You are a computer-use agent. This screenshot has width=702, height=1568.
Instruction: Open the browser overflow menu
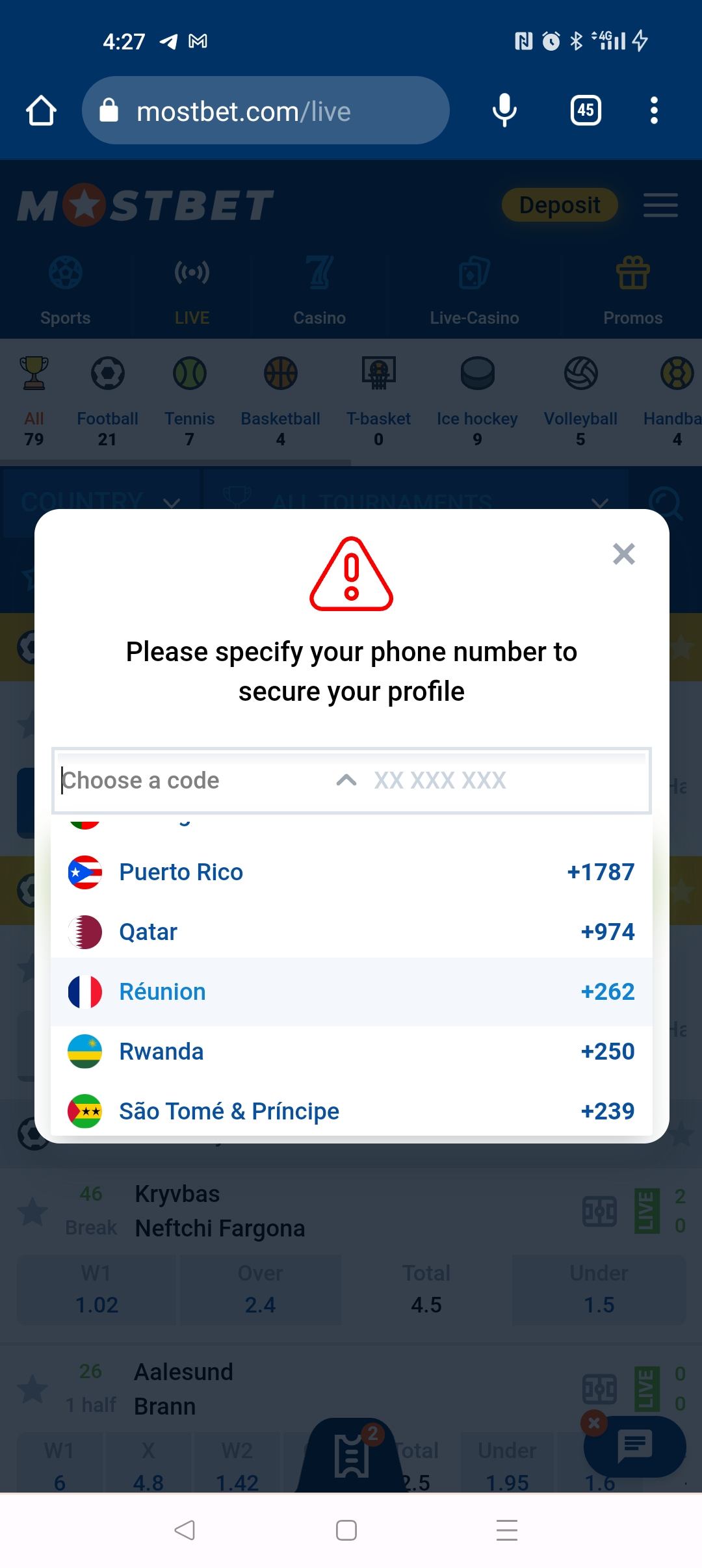coord(654,111)
